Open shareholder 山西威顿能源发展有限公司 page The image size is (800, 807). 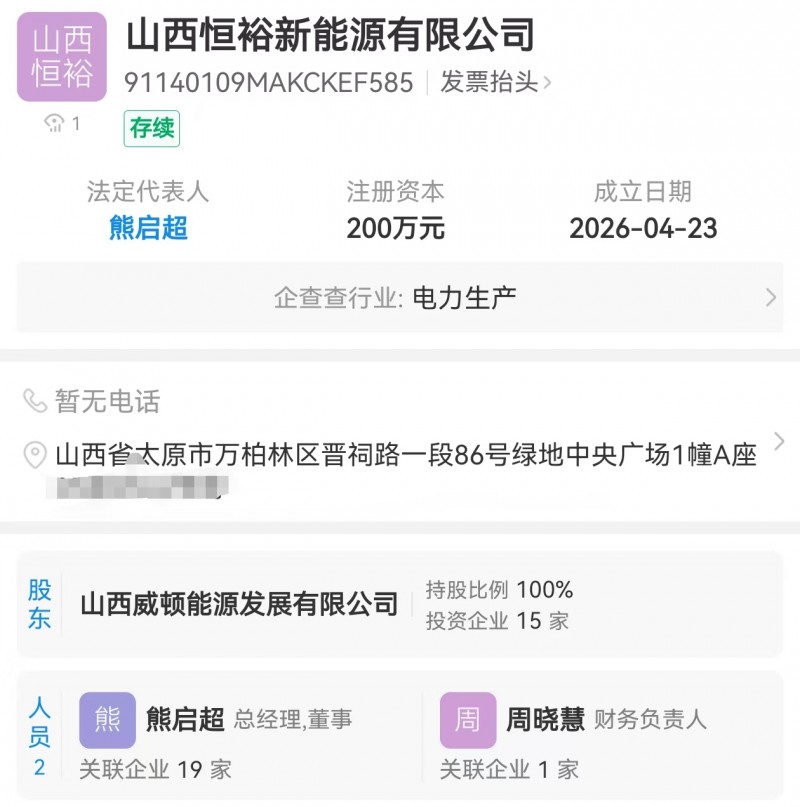[x=240, y=605]
